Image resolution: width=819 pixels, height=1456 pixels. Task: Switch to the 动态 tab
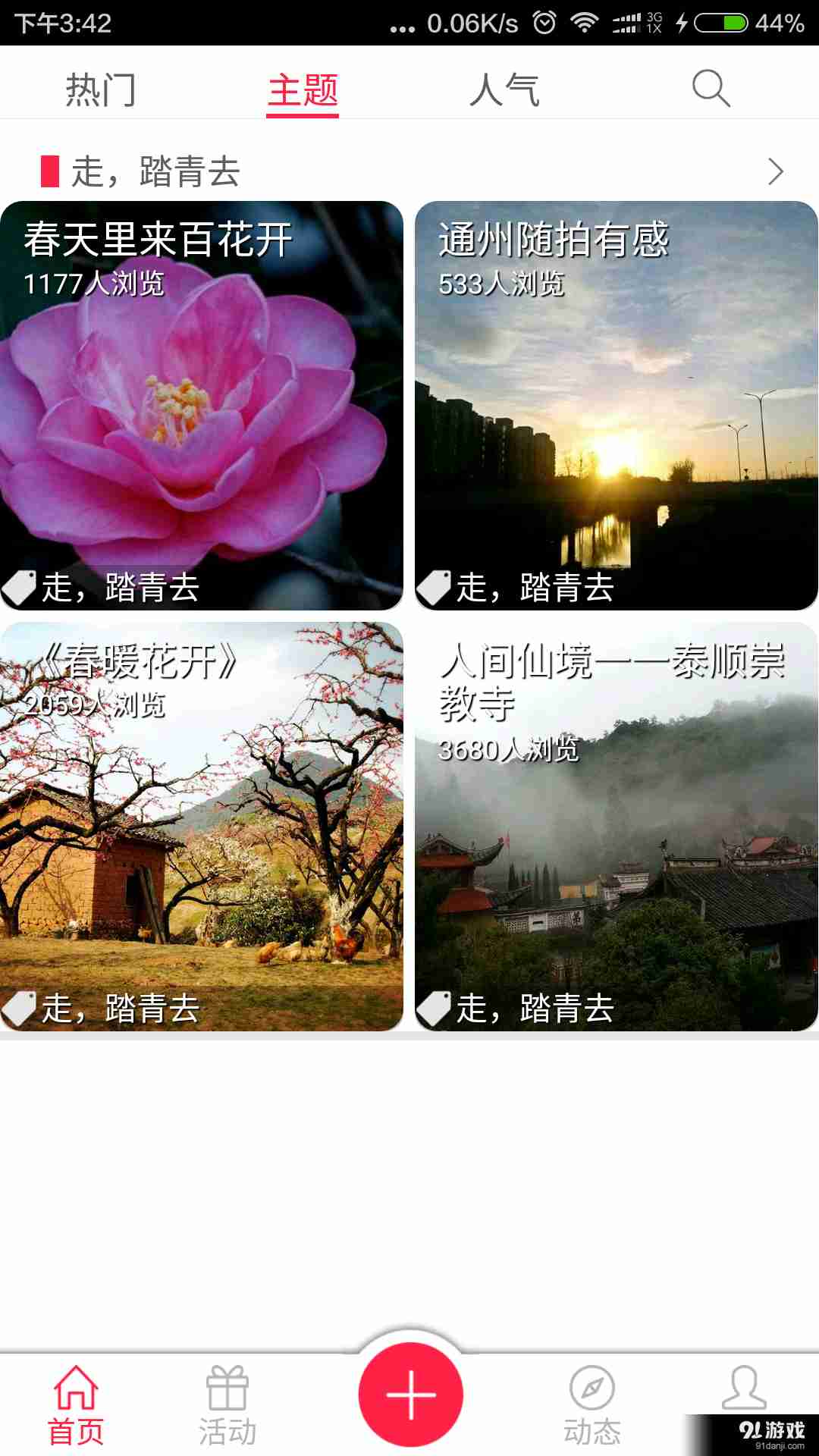click(592, 1404)
